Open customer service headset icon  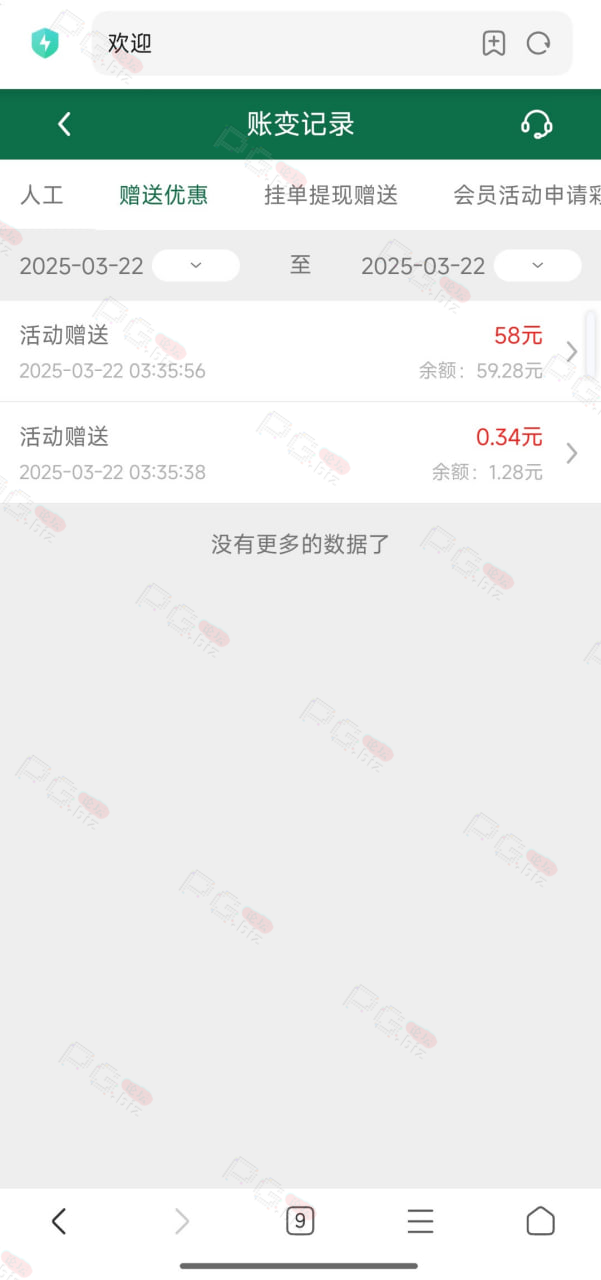(x=537, y=124)
